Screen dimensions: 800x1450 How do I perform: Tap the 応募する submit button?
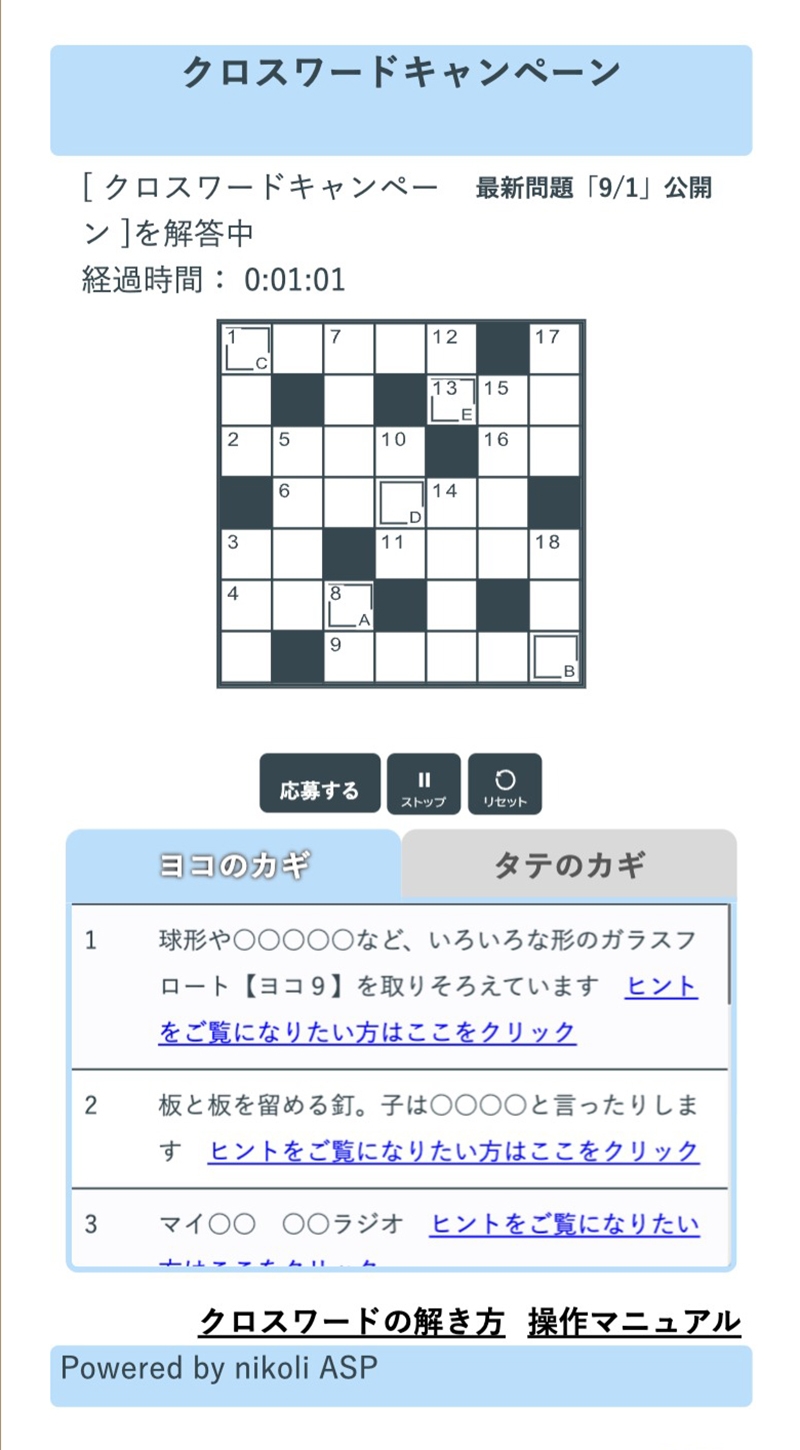pos(320,783)
